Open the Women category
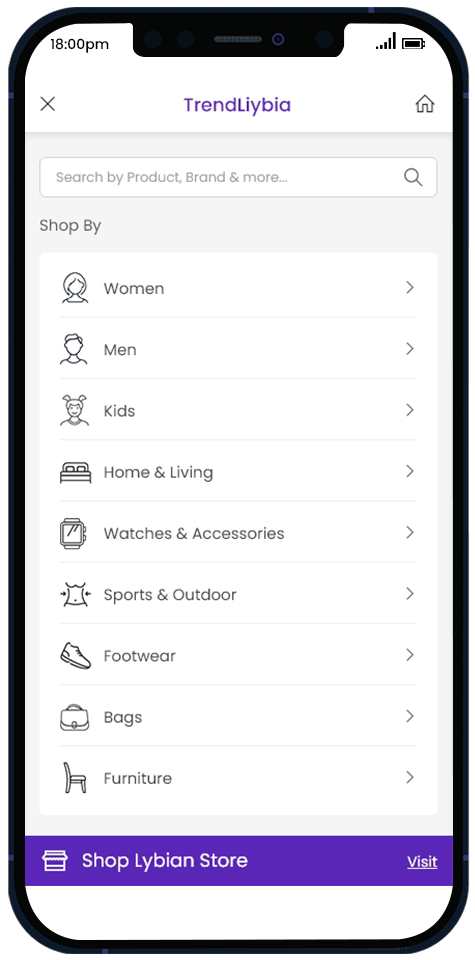This screenshot has height=960, width=475. pos(238,288)
